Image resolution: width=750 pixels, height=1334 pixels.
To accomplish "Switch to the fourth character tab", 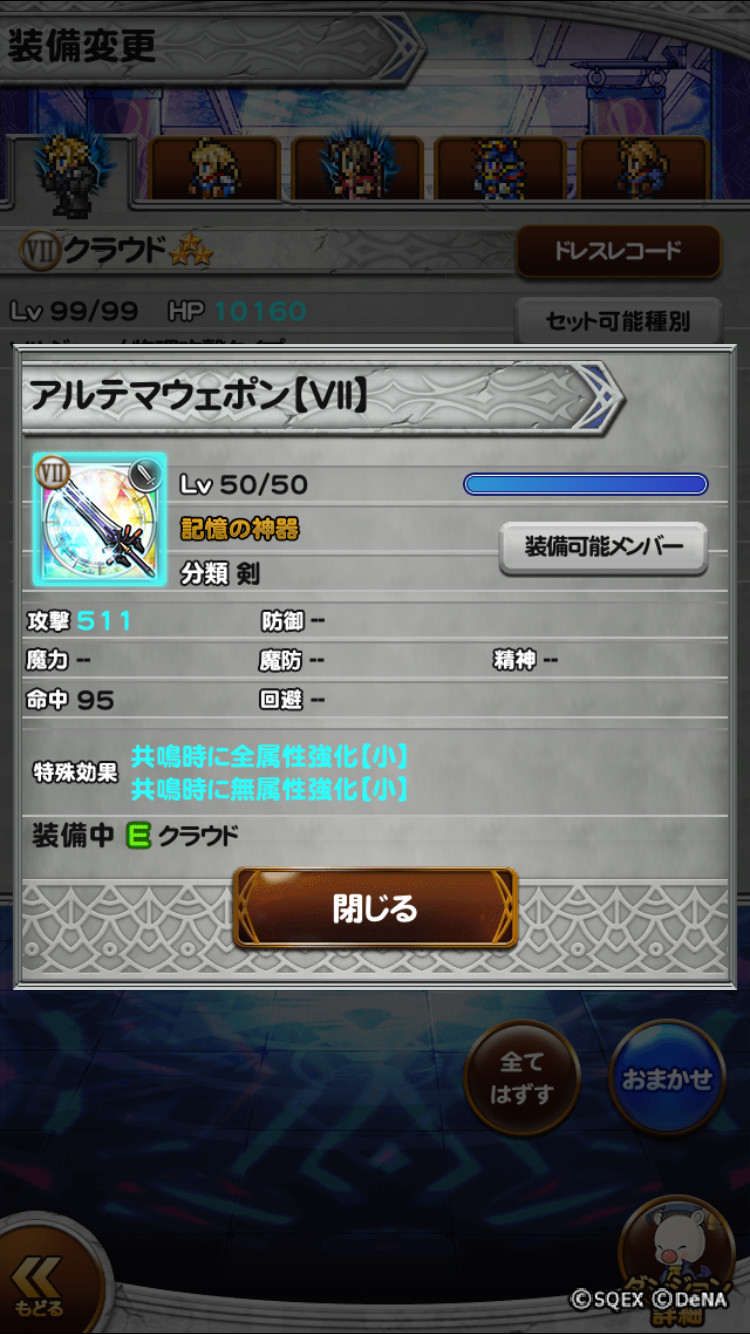I will tap(500, 168).
